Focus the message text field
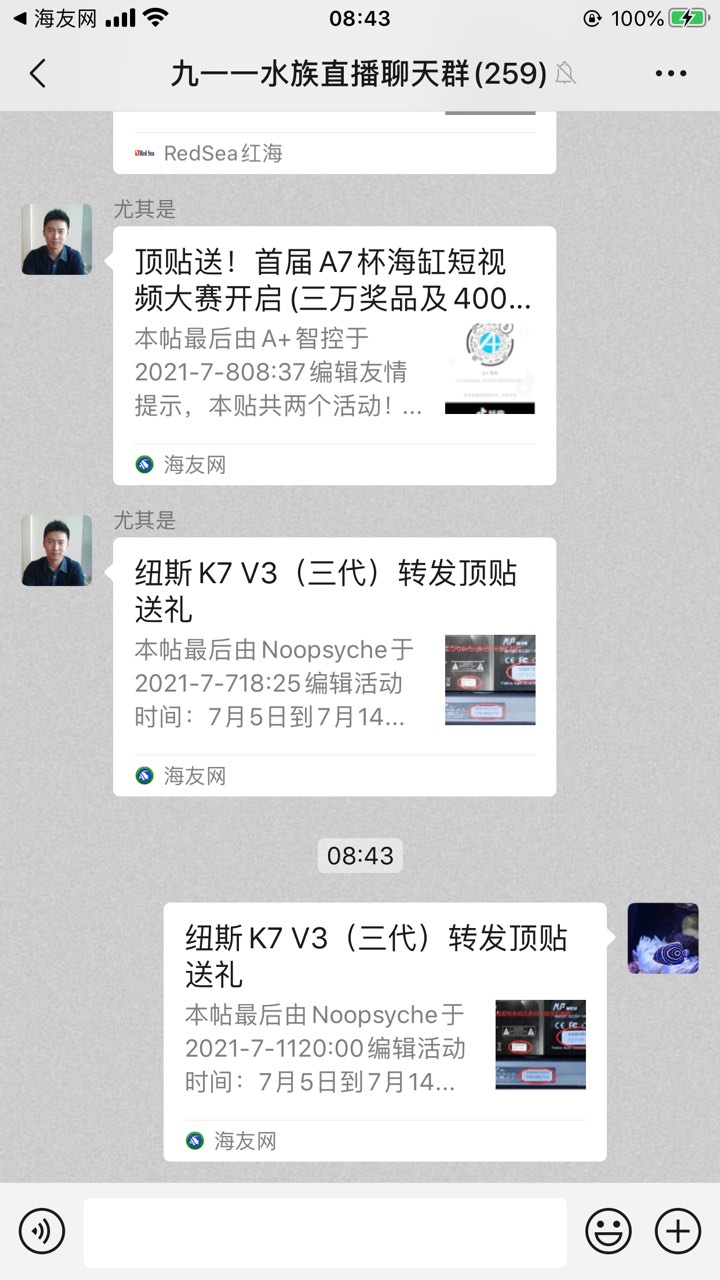The image size is (720, 1280). [324, 1232]
